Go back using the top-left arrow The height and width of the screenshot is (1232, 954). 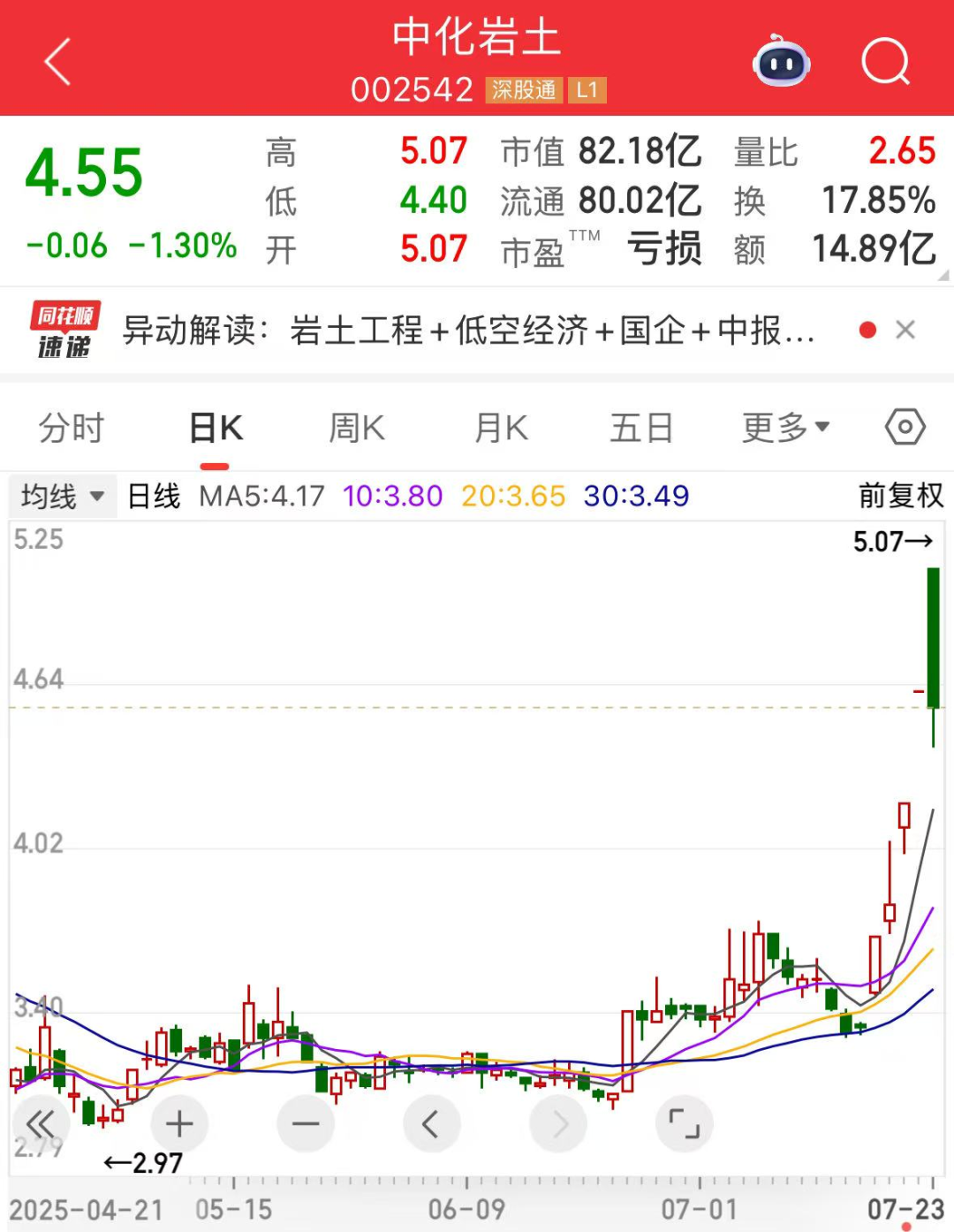(x=57, y=62)
